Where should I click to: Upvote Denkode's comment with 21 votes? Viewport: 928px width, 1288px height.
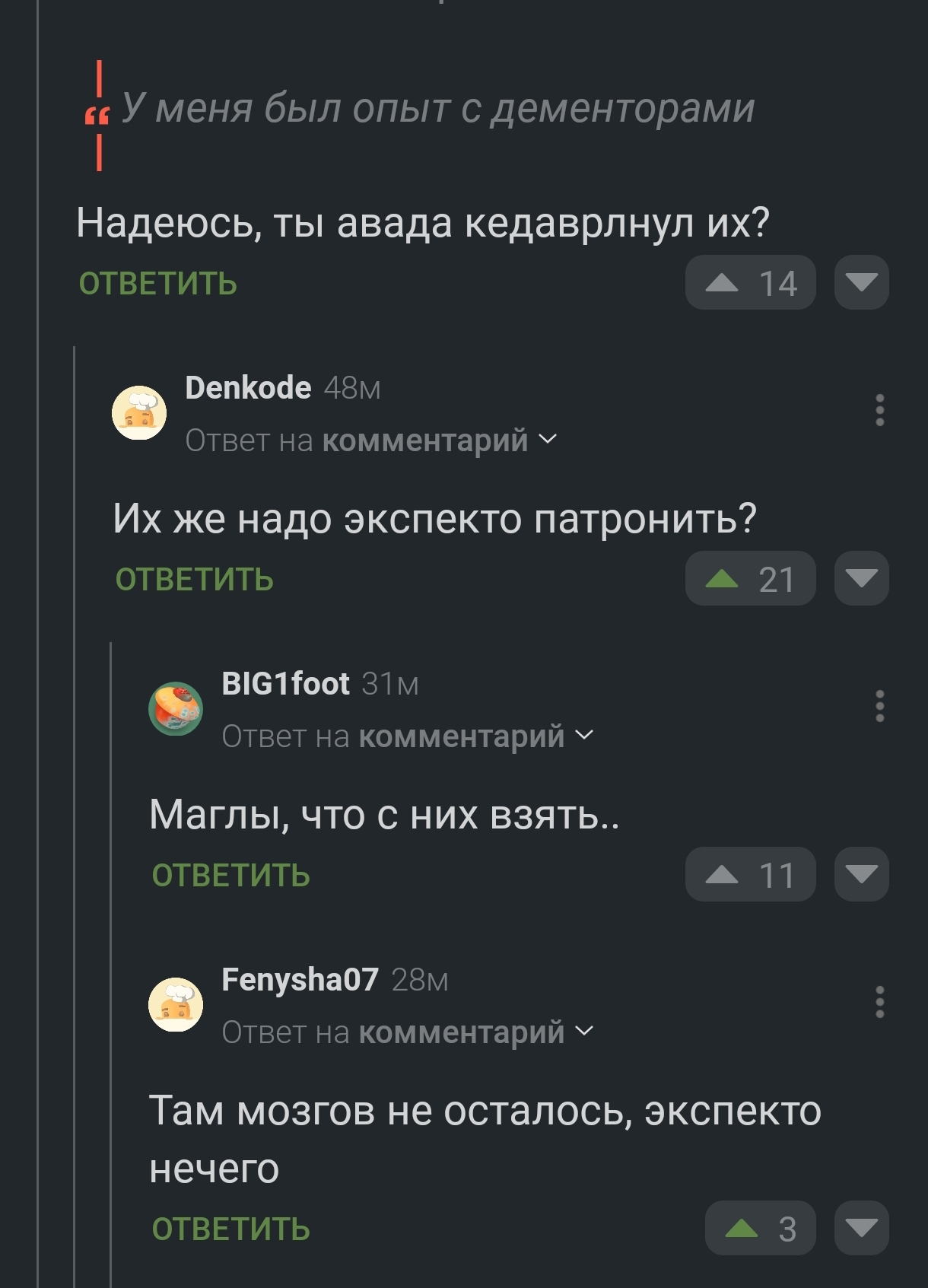click(x=723, y=580)
